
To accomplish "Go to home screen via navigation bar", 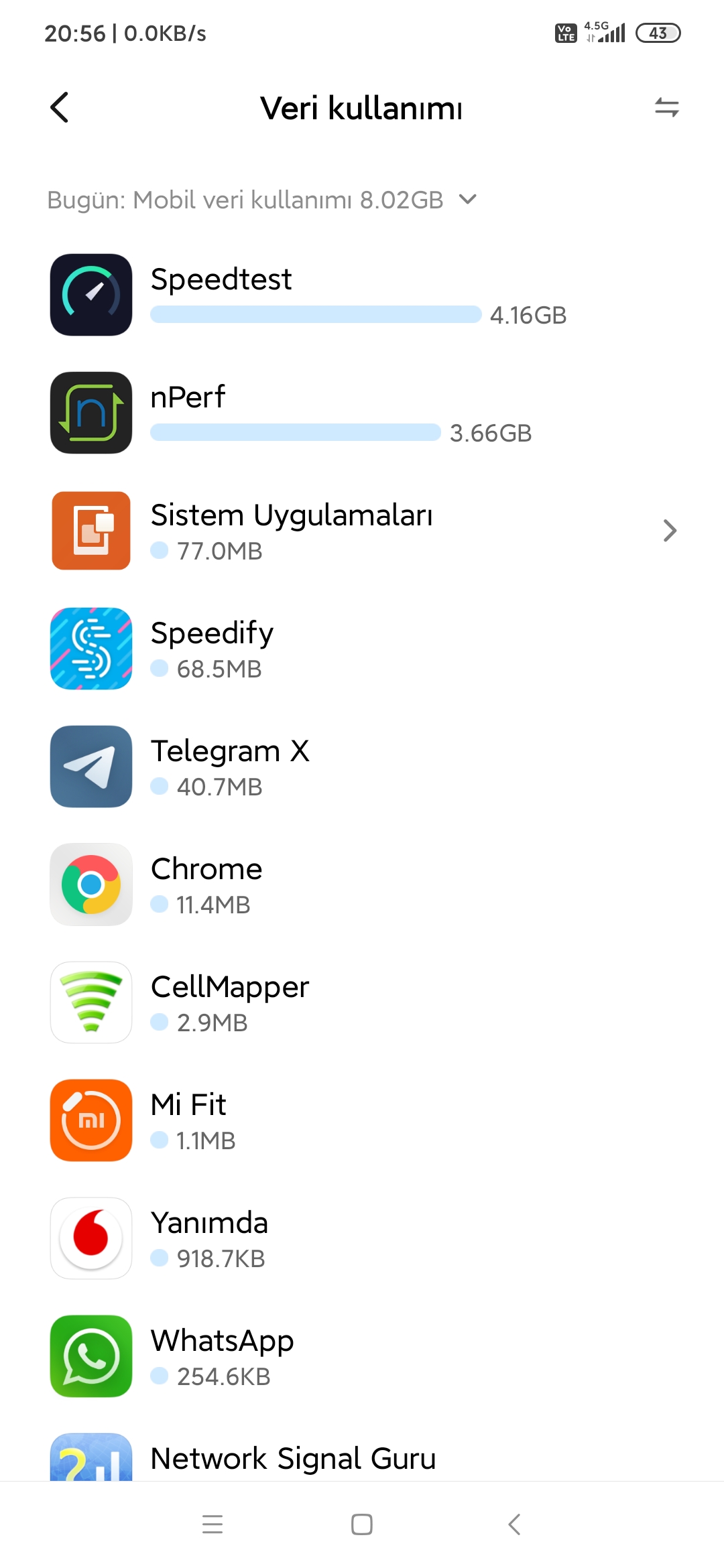I will click(362, 1524).
